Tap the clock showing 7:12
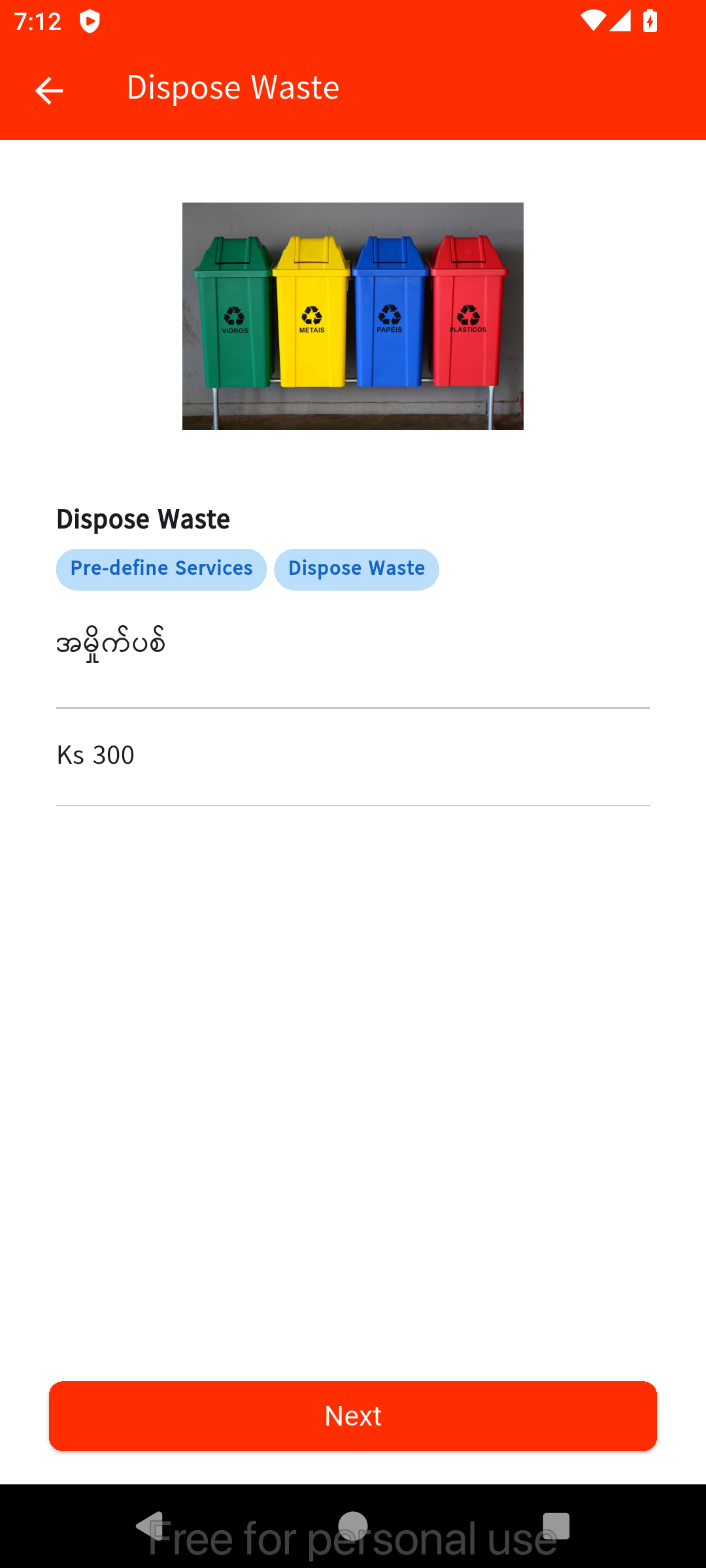 (37, 22)
